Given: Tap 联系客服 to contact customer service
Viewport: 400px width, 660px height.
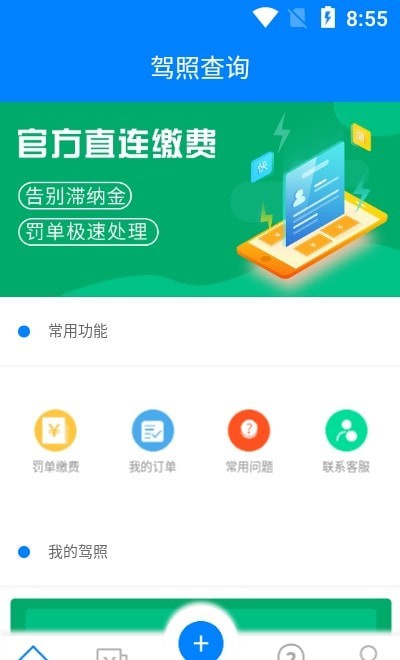Looking at the screenshot, I should tap(346, 441).
